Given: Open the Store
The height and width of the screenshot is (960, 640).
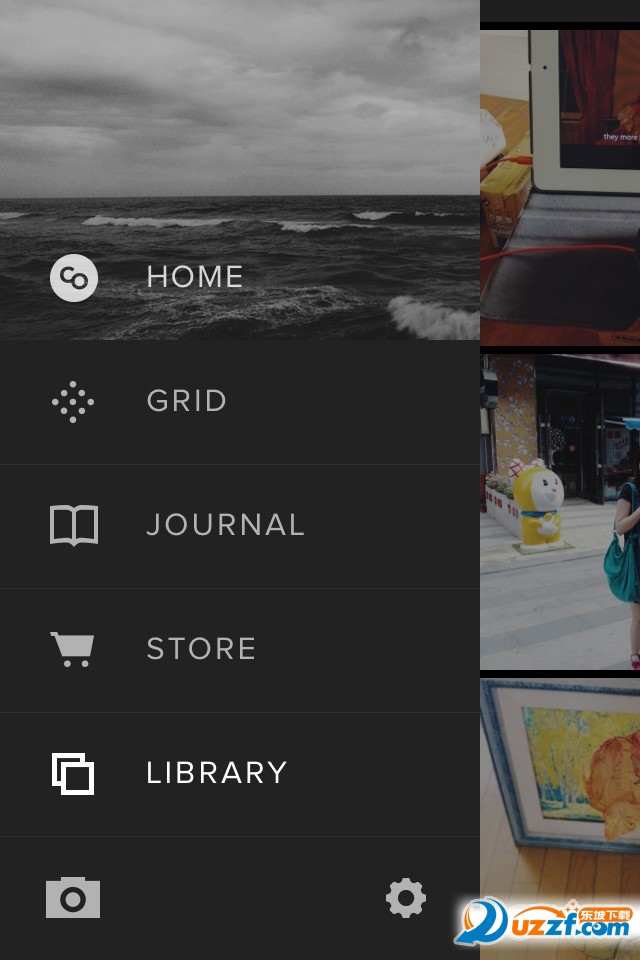Looking at the screenshot, I should (200, 649).
